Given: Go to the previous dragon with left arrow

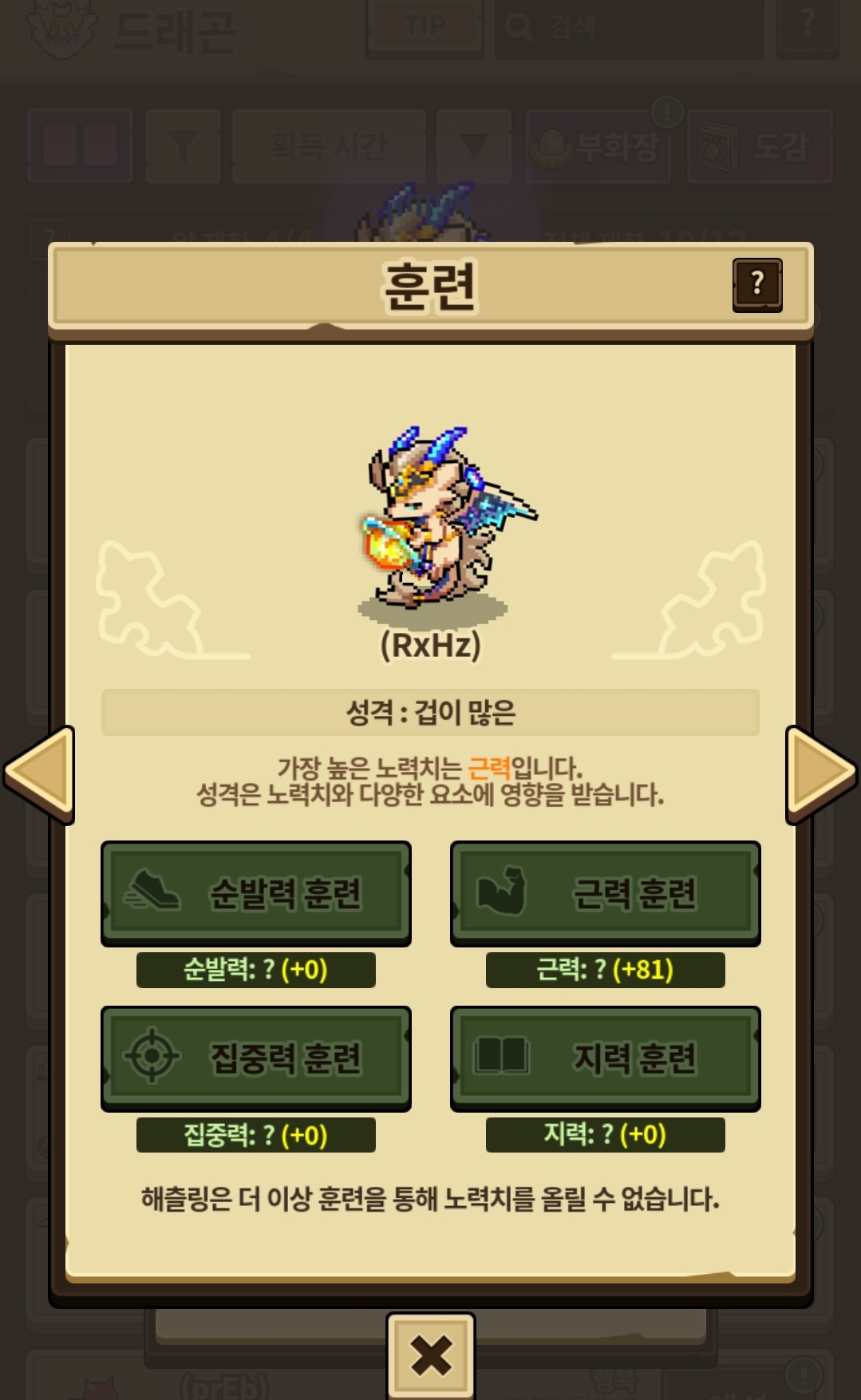Looking at the screenshot, I should tap(40, 773).
